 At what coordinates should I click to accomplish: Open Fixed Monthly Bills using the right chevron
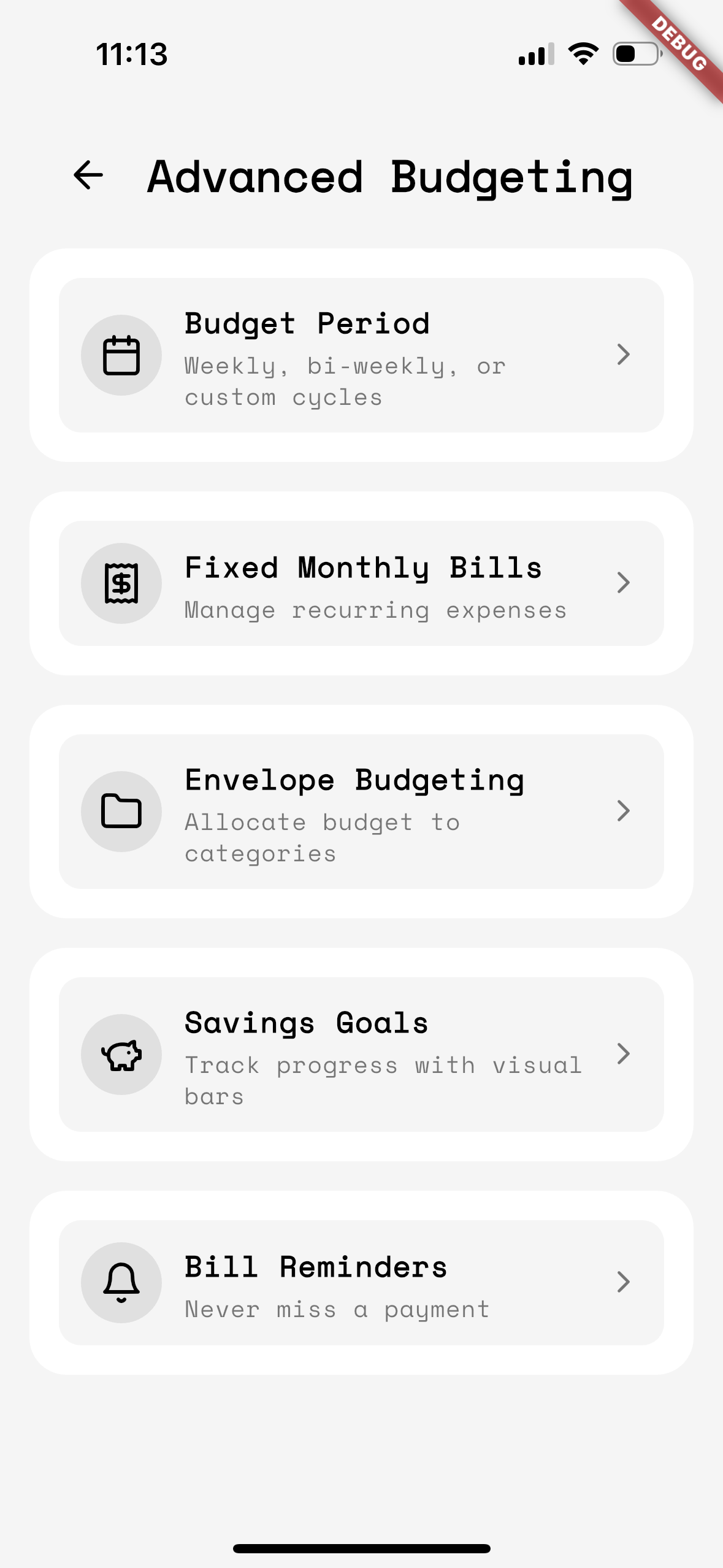624,583
